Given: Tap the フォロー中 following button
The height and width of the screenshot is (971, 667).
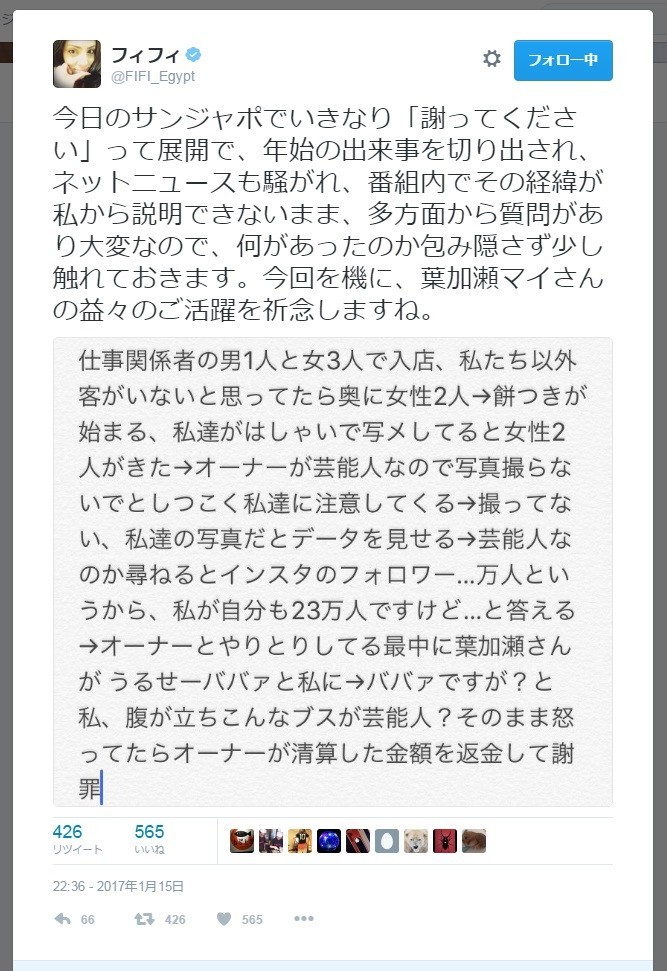Looking at the screenshot, I should [x=563, y=60].
